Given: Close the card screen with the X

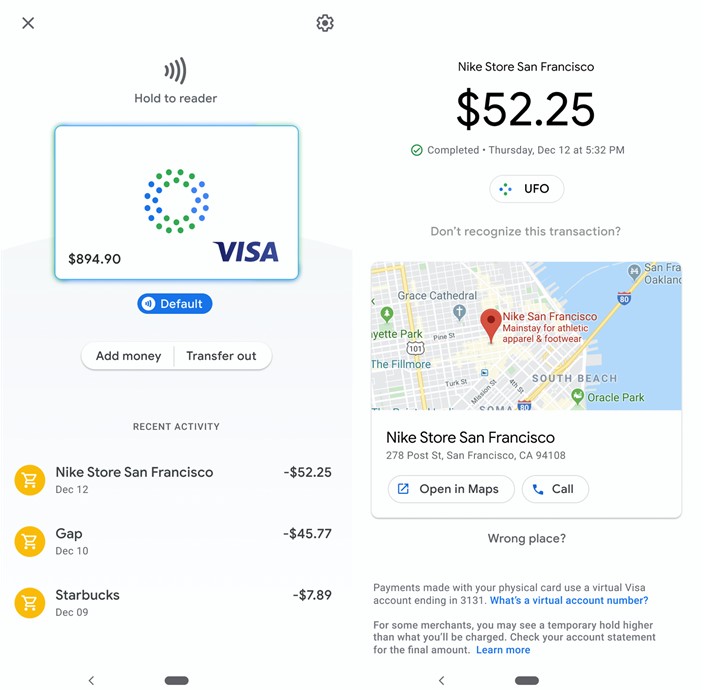Looking at the screenshot, I should [28, 23].
